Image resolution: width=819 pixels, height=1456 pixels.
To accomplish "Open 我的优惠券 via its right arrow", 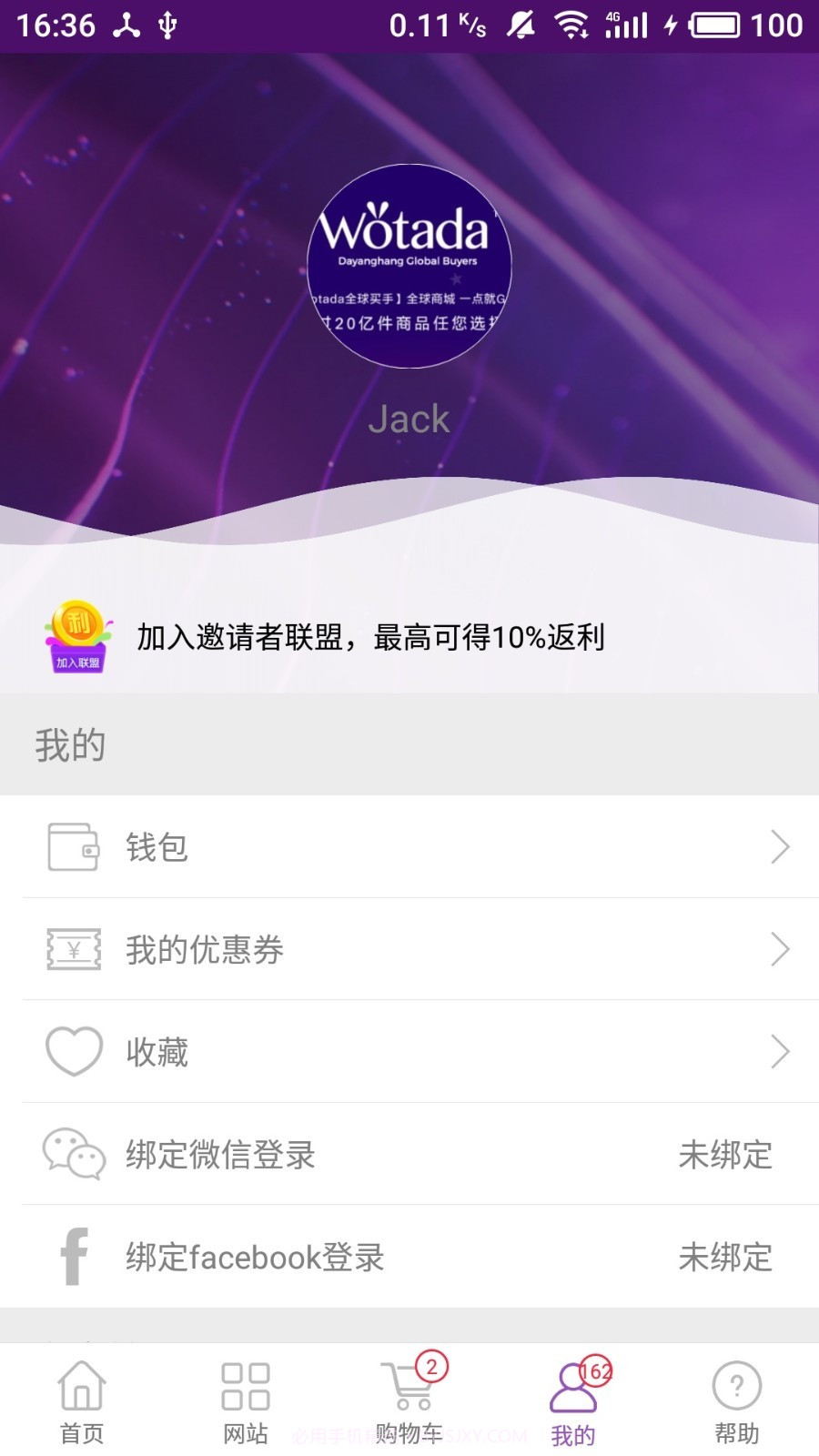I will [x=781, y=949].
